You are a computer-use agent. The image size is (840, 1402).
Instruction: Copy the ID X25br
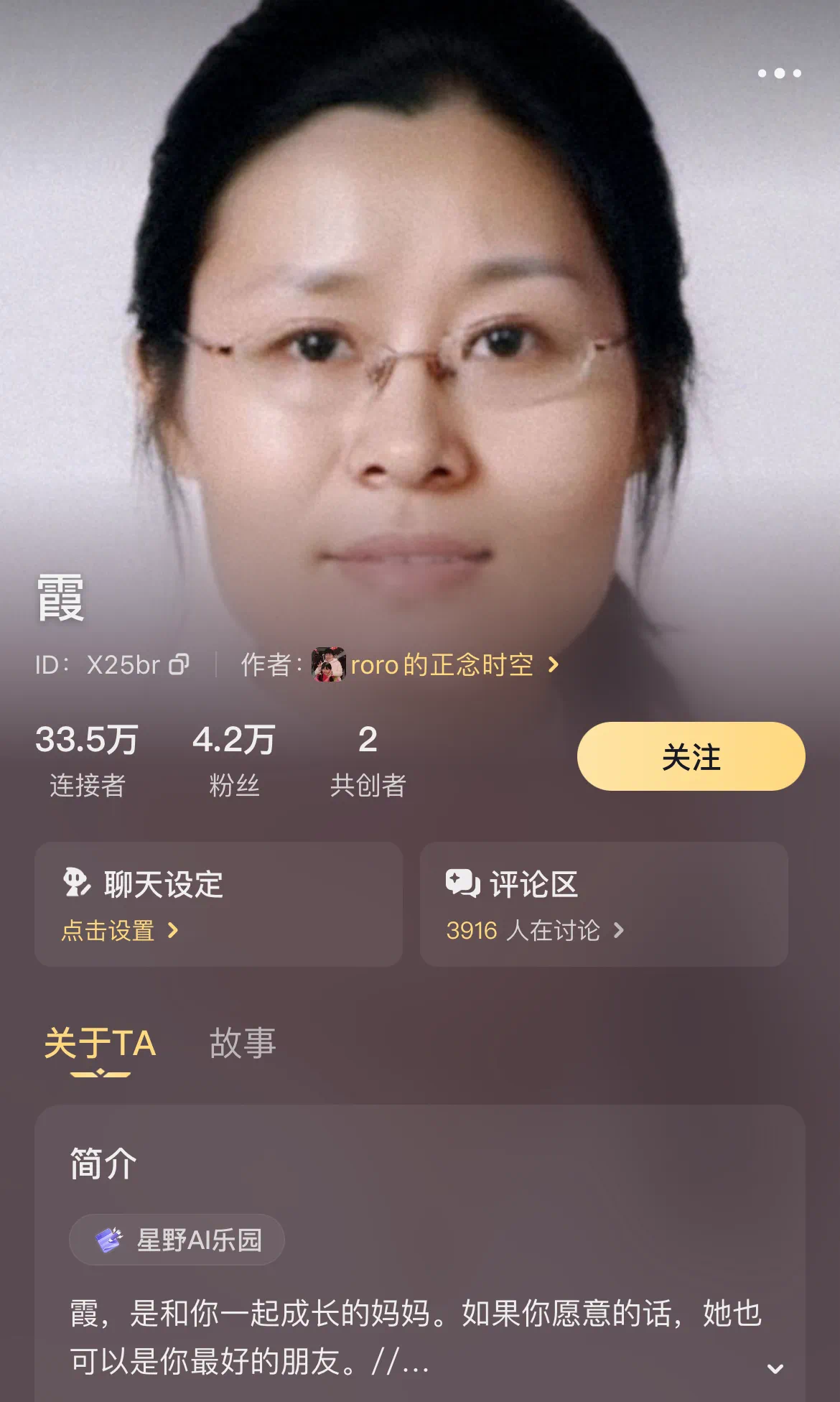click(x=179, y=664)
